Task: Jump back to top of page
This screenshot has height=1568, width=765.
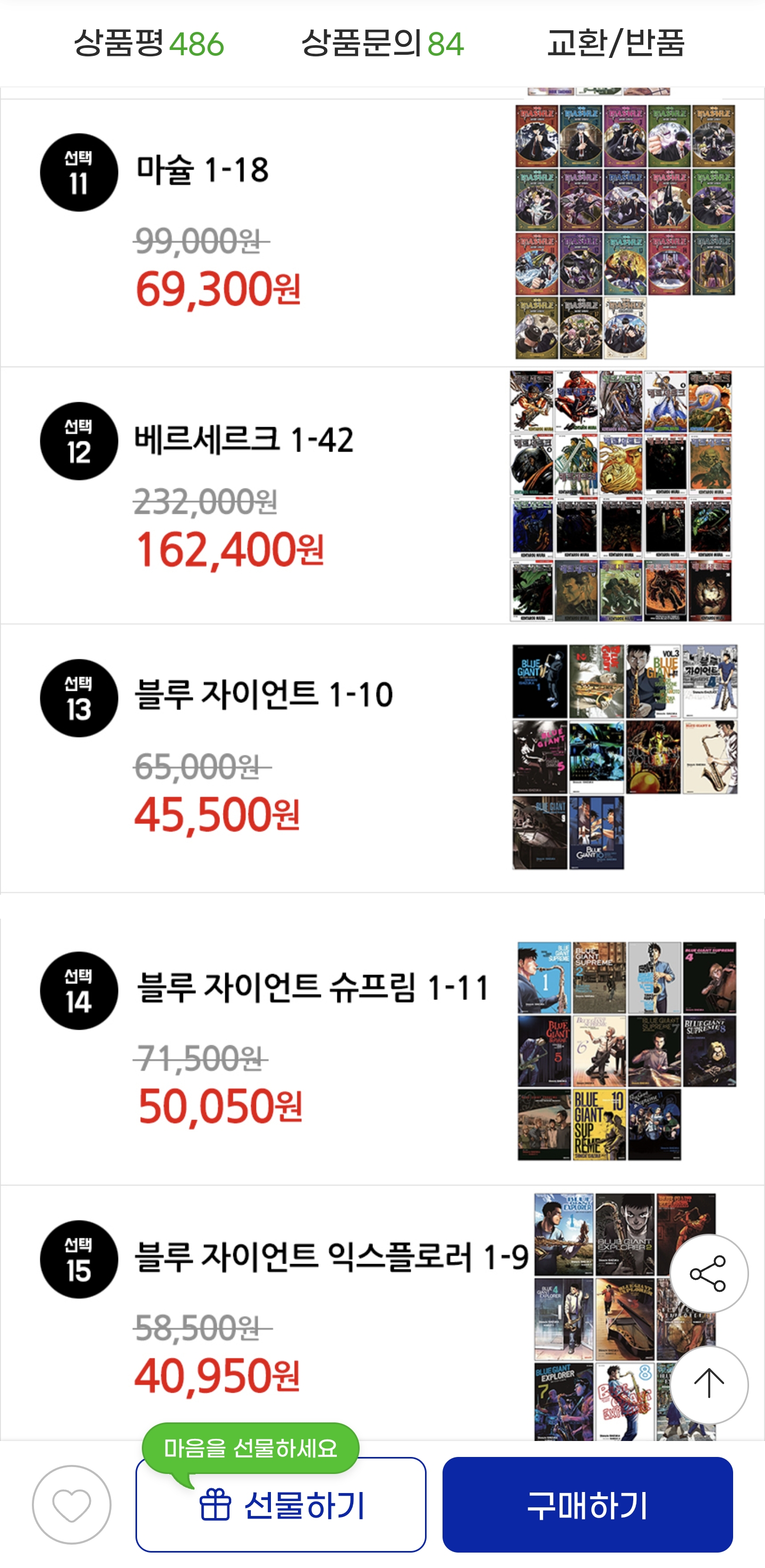Action: pos(708,1385)
